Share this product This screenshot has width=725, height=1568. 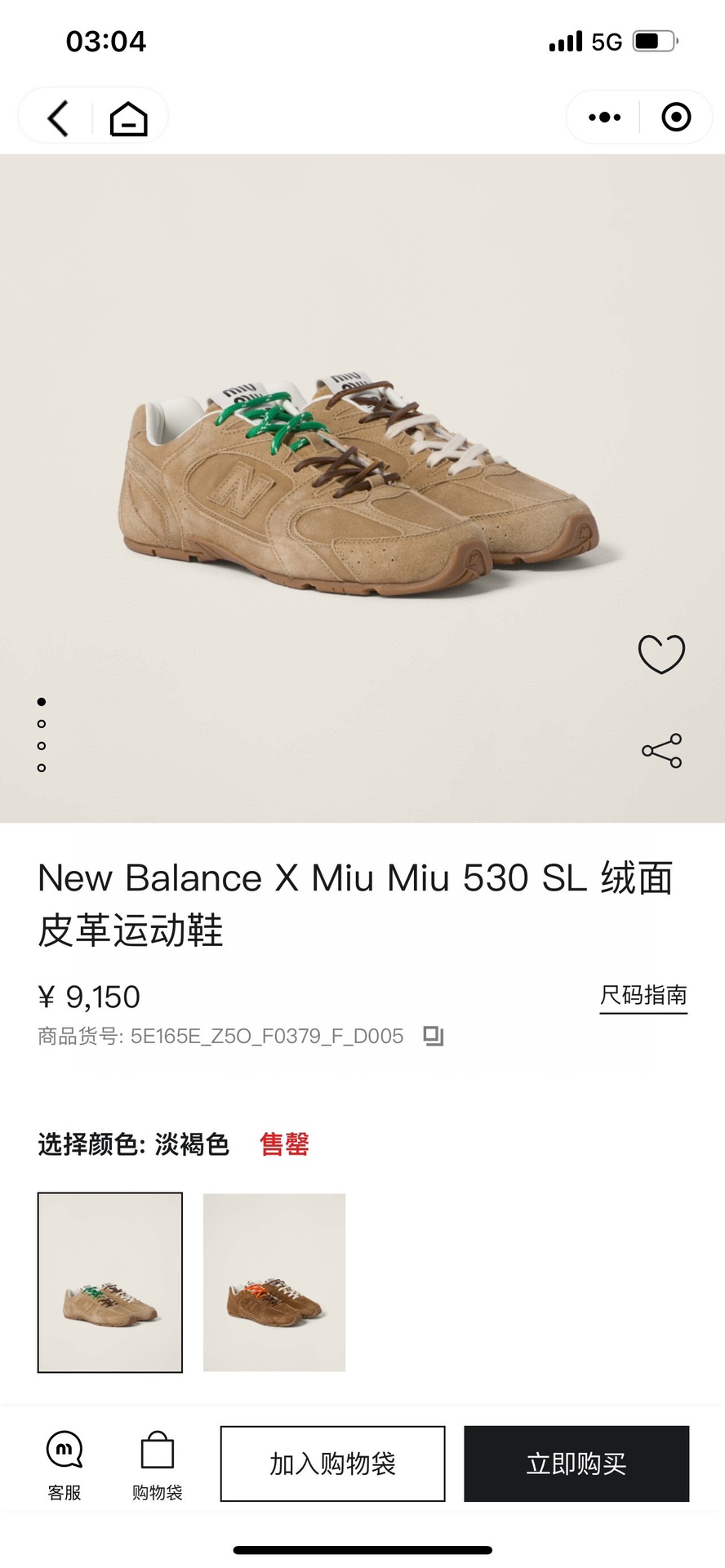coord(662,751)
